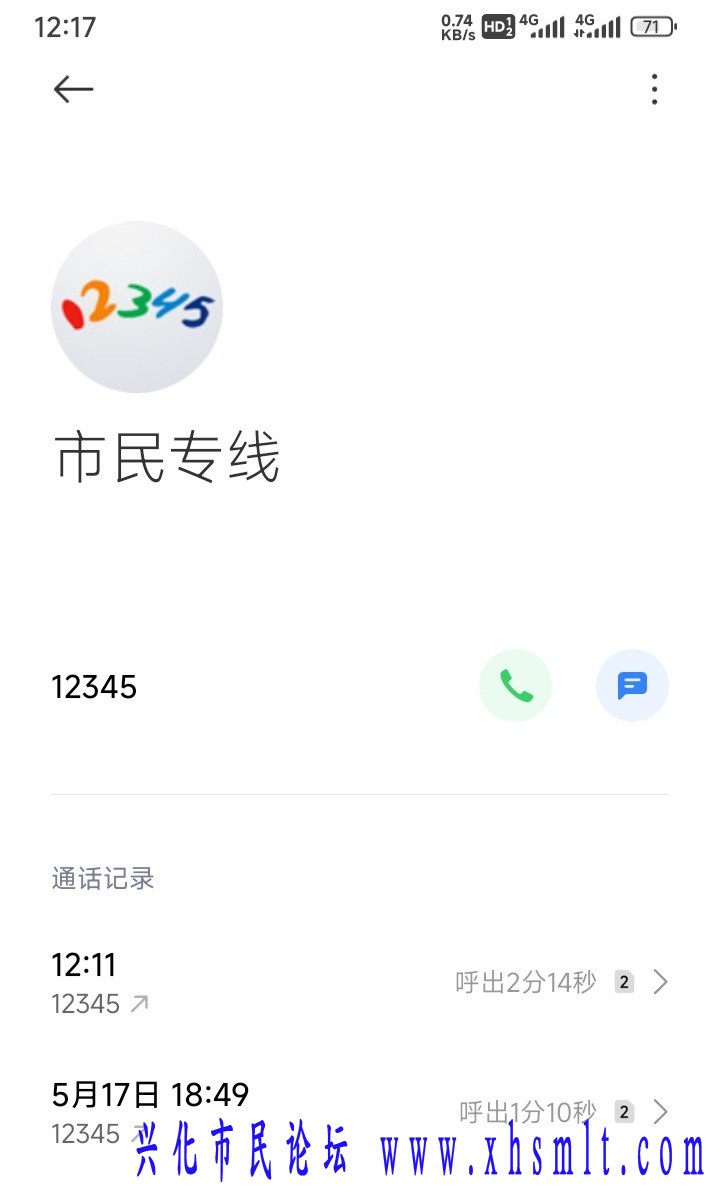This screenshot has width=720, height=1198.
Task: Open the three-dot overflow menu
Action: (x=654, y=90)
